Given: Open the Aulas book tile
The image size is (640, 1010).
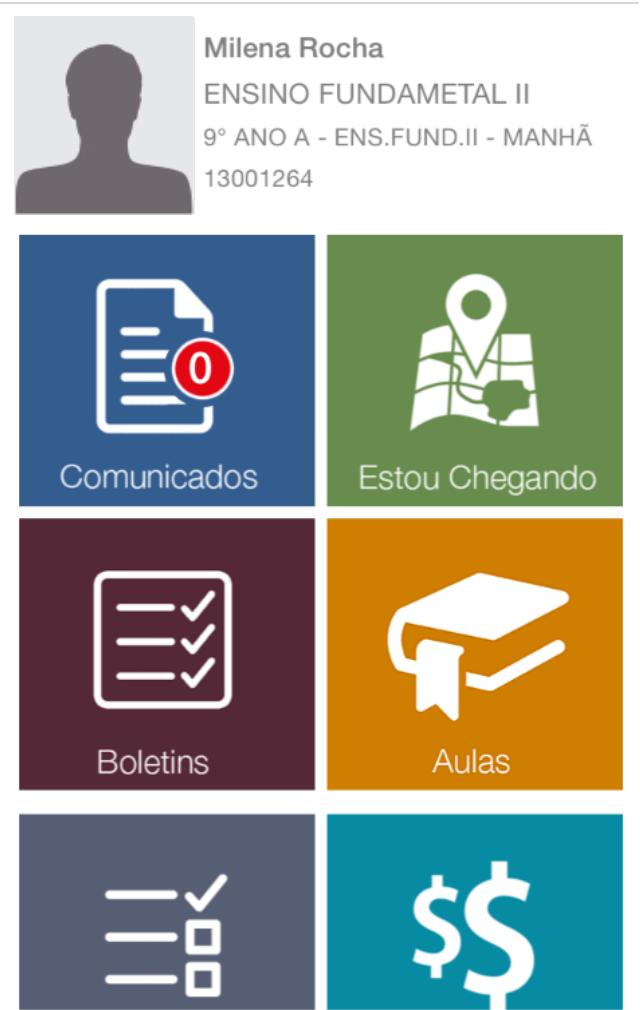Looking at the screenshot, I should [475, 654].
